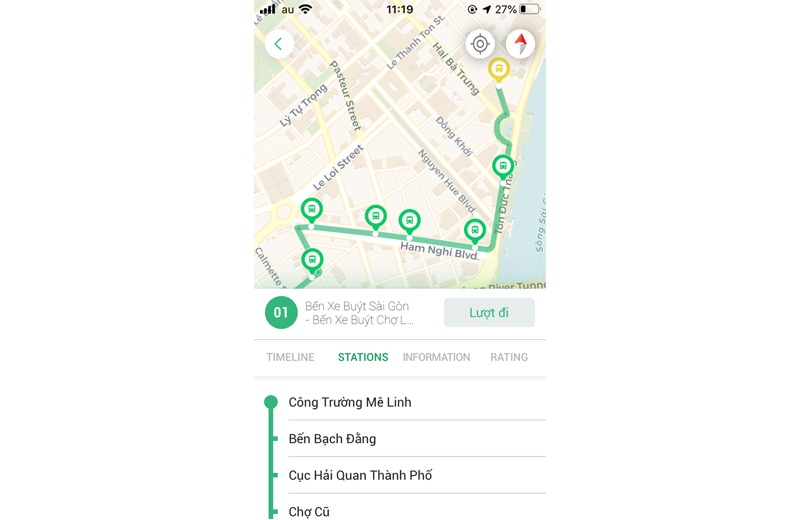The image size is (800, 520).
Task: Choose Cục Hải Quan Thành Phố station
Action: (360, 475)
